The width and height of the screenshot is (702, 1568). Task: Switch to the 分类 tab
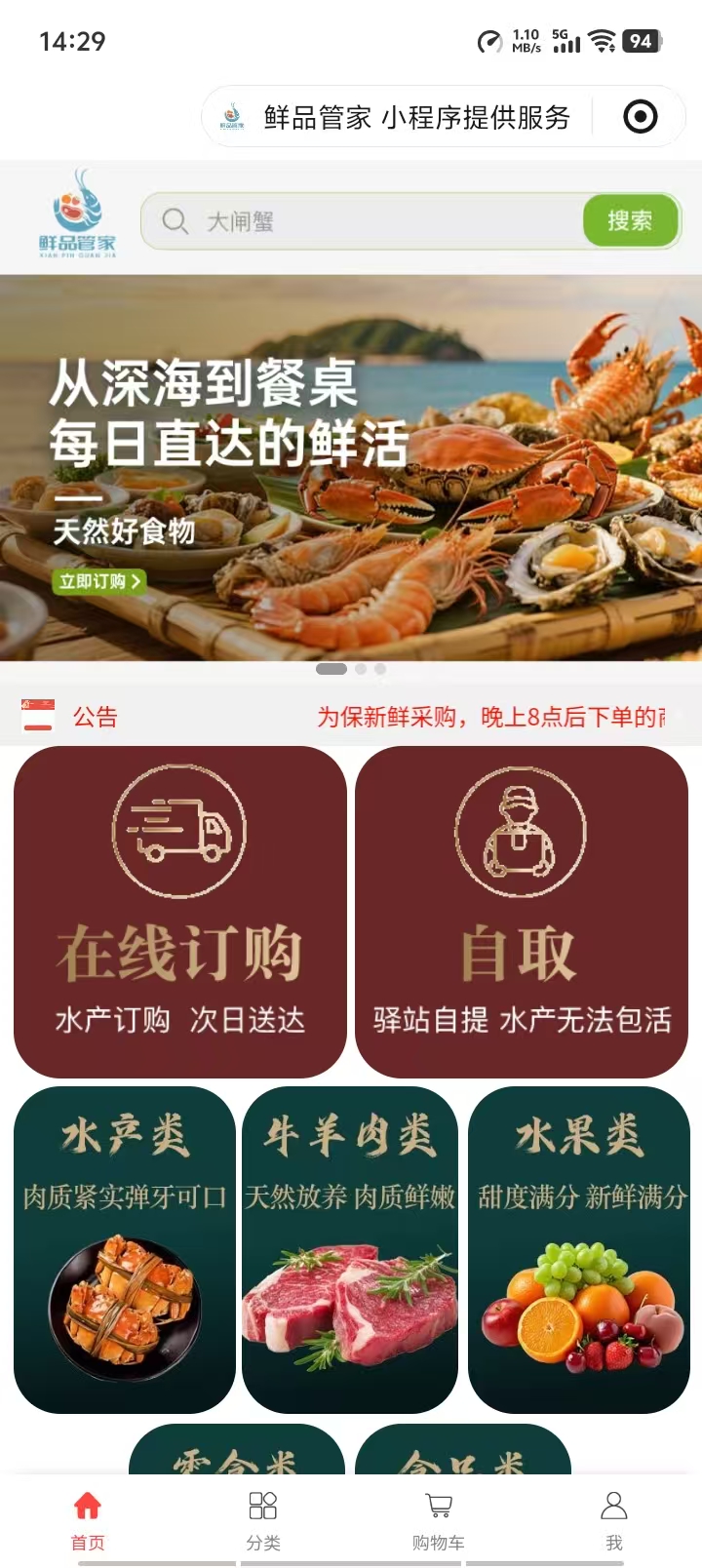click(x=263, y=1519)
